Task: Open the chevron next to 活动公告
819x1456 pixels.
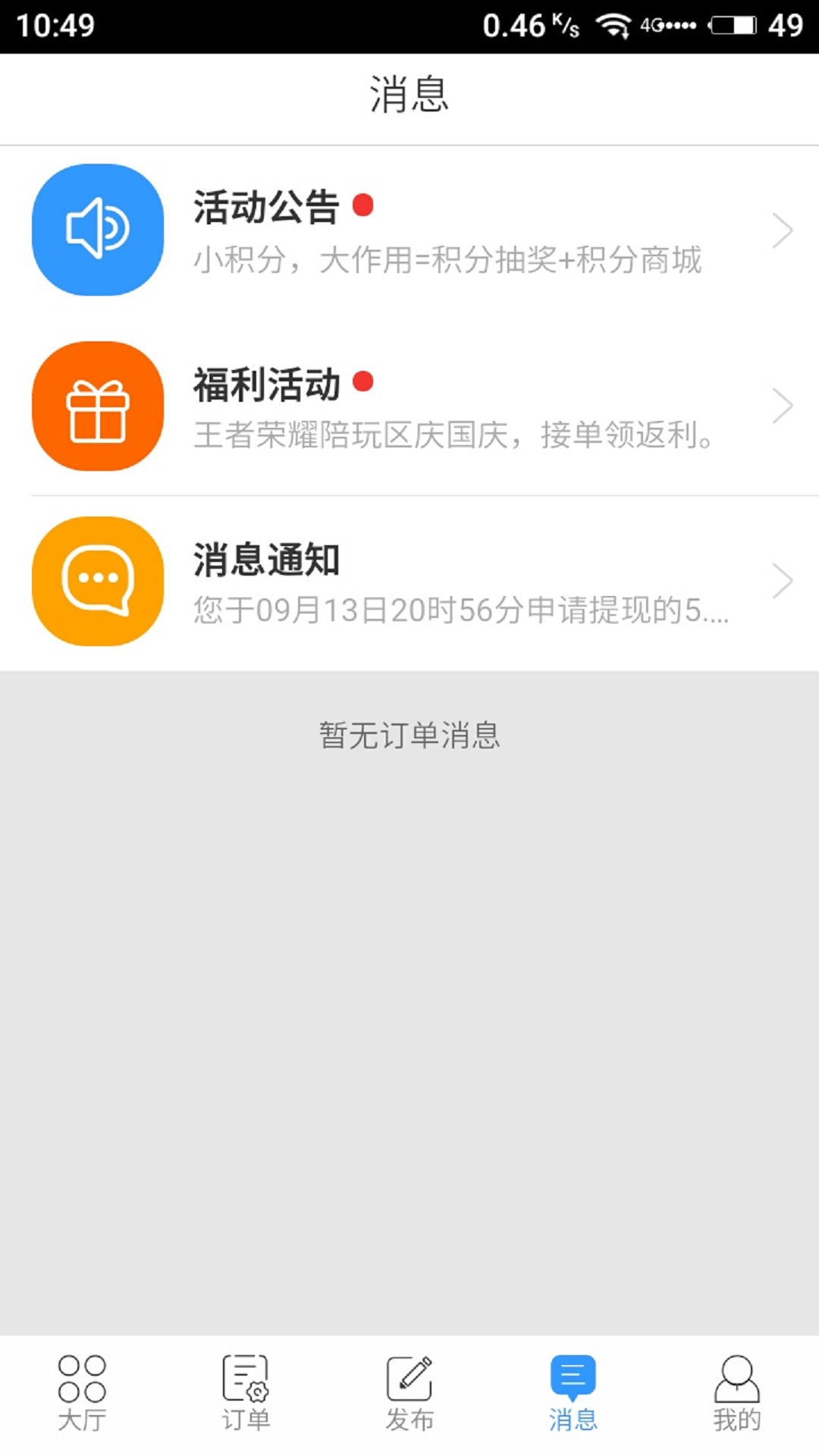Action: (784, 231)
